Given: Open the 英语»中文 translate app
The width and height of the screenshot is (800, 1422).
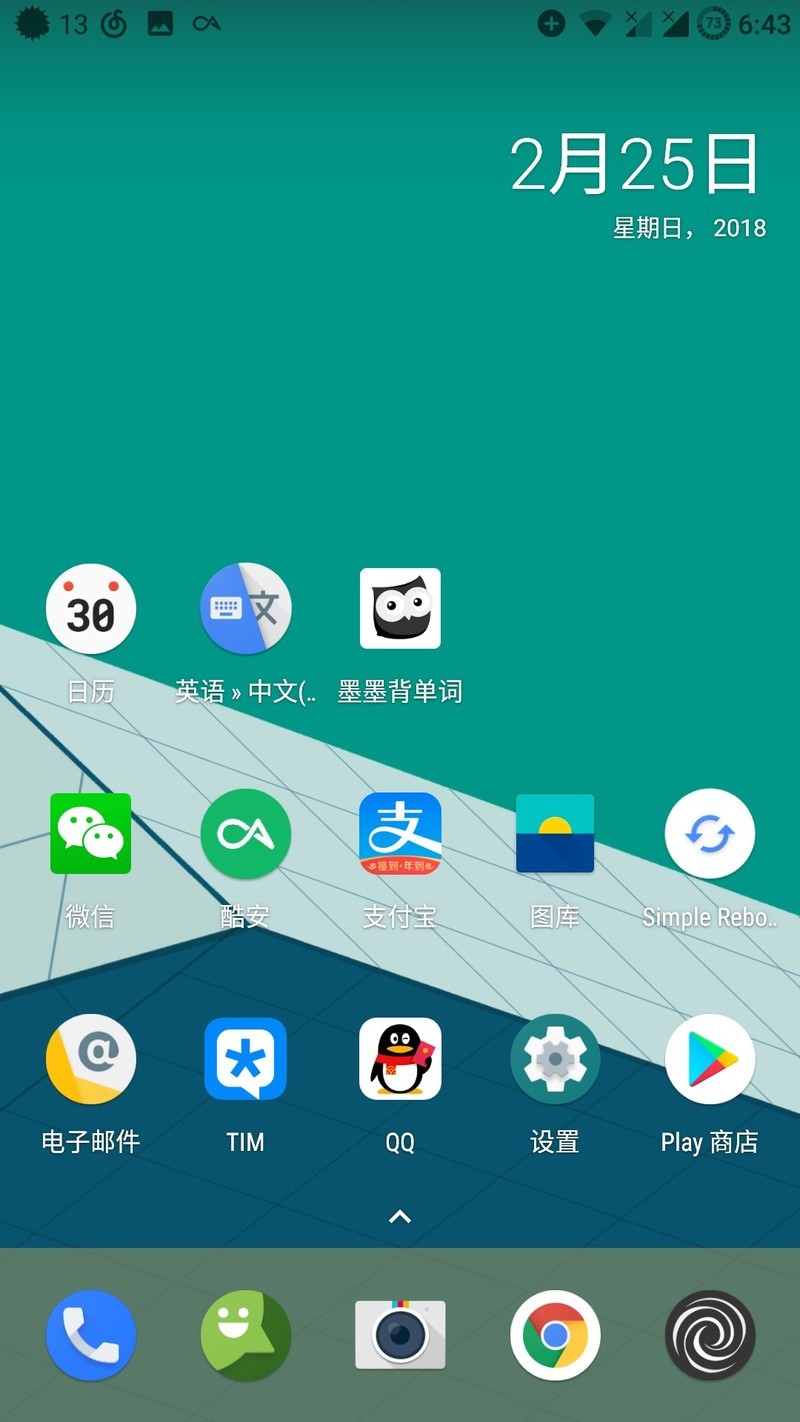Looking at the screenshot, I should [245, 608].
